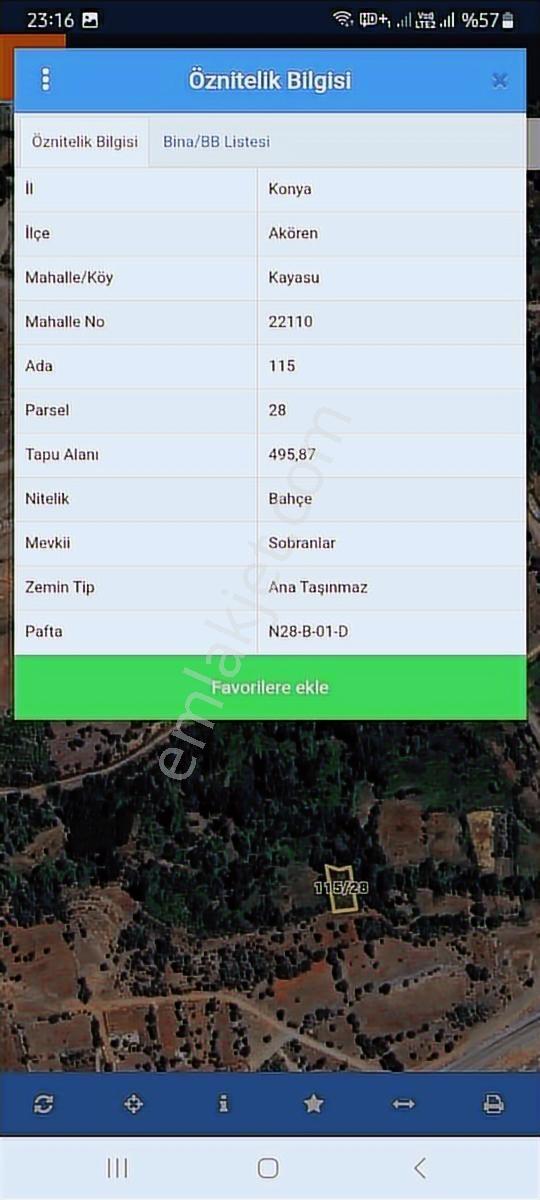Tap the crosshair location tool
Image resolution: width=540 pixels, height=1200 pixels.
click(133, 1104)
